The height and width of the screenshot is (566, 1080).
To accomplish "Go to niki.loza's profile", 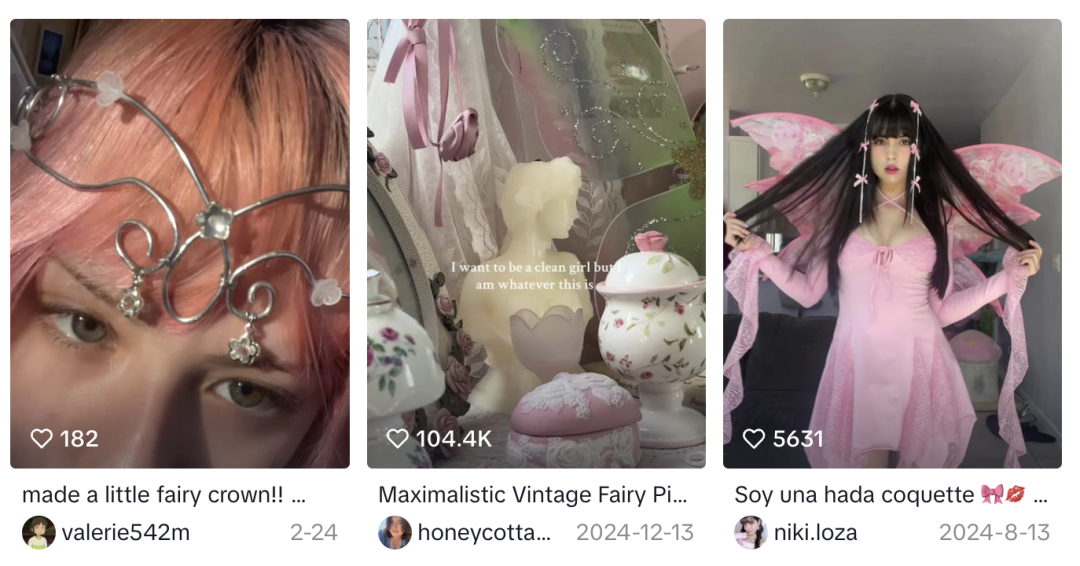I will click(814, 532).
